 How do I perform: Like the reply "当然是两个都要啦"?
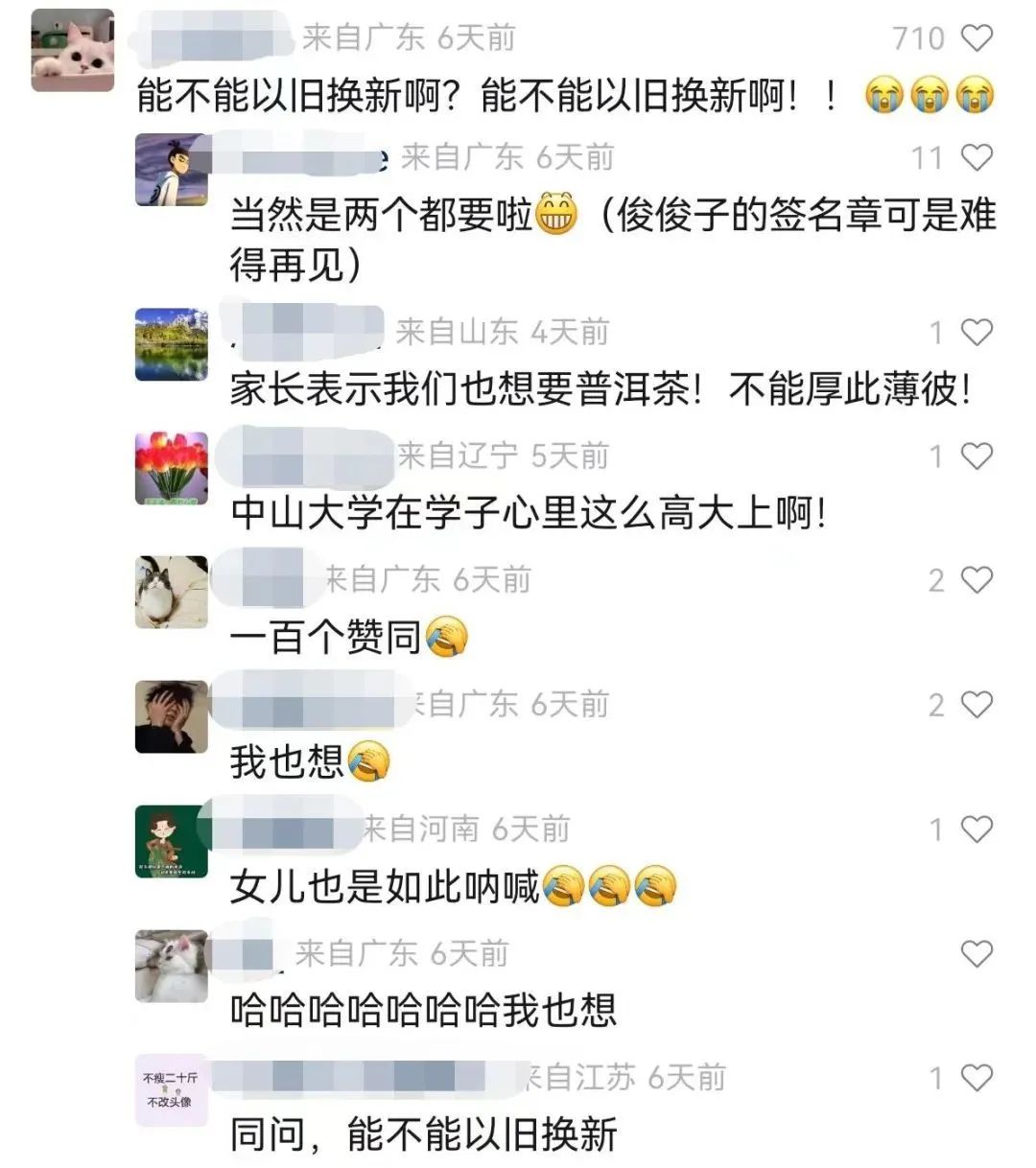click(976, 157)
